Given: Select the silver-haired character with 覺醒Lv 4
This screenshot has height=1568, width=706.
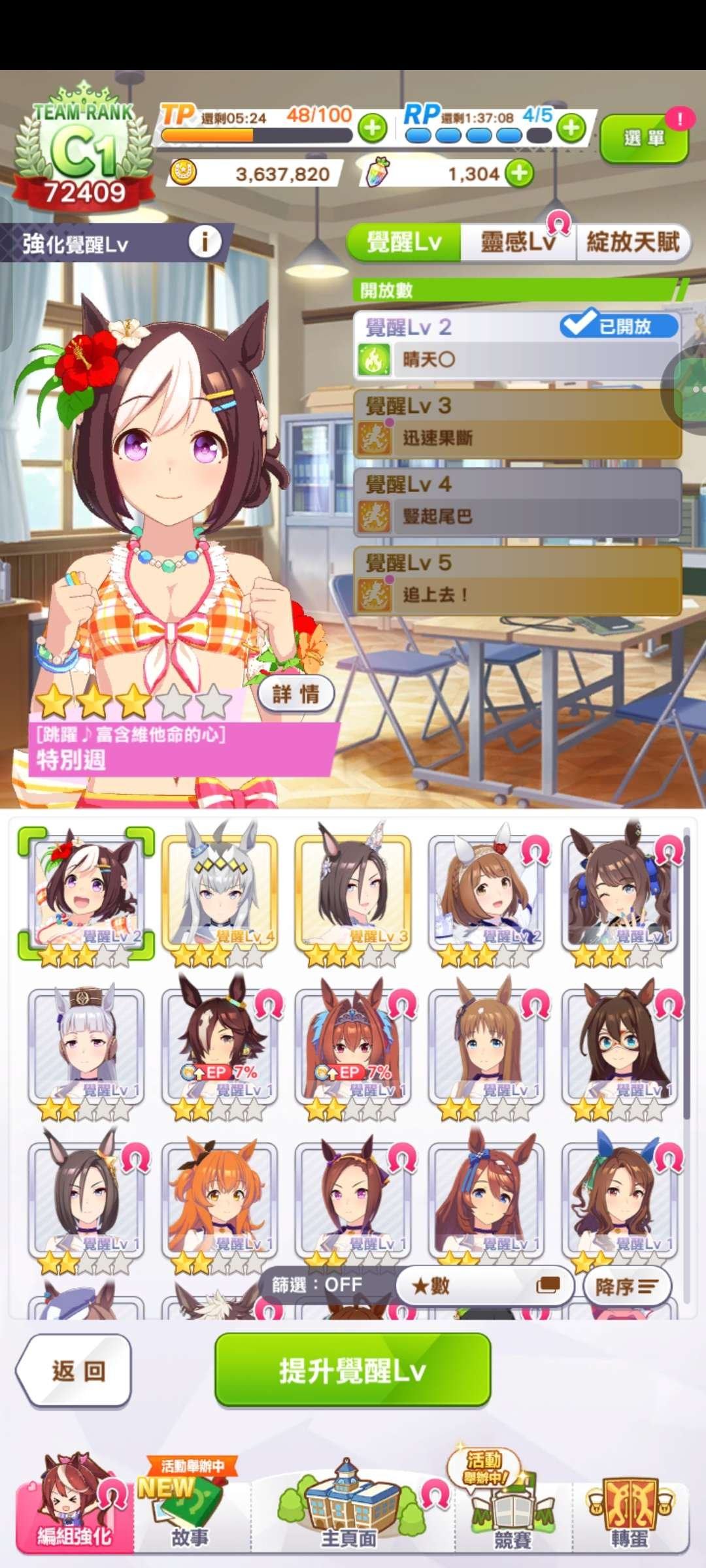Looking at the screenshot, I should (x=220, y=892).
